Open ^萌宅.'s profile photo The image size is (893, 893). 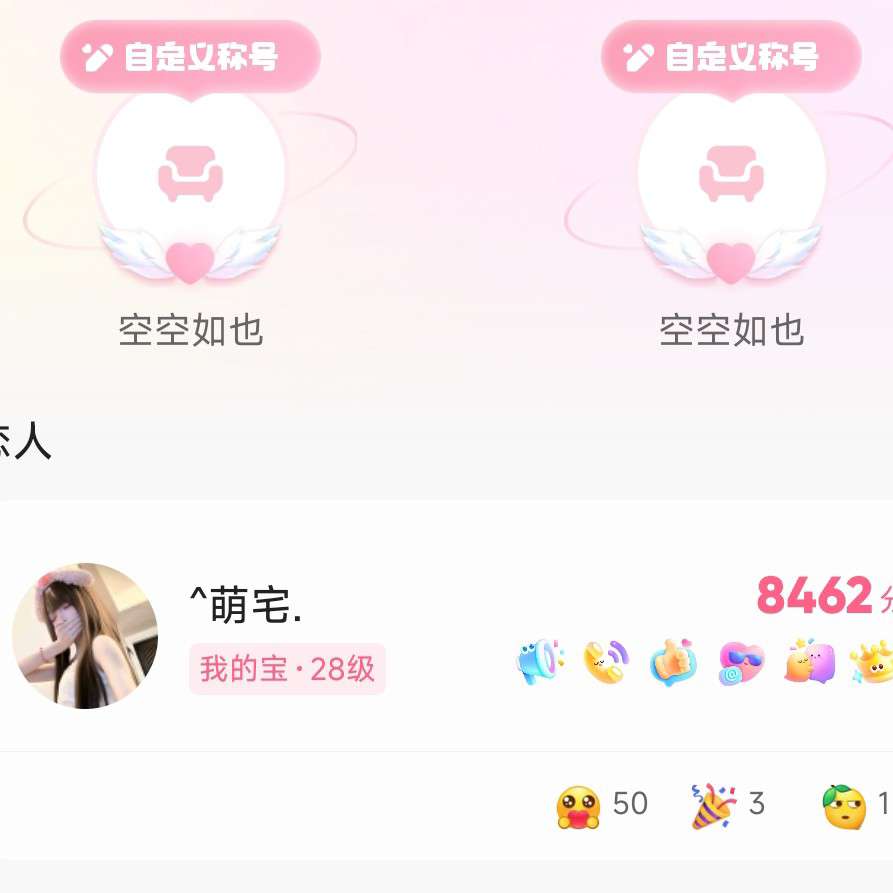[85, 636]
